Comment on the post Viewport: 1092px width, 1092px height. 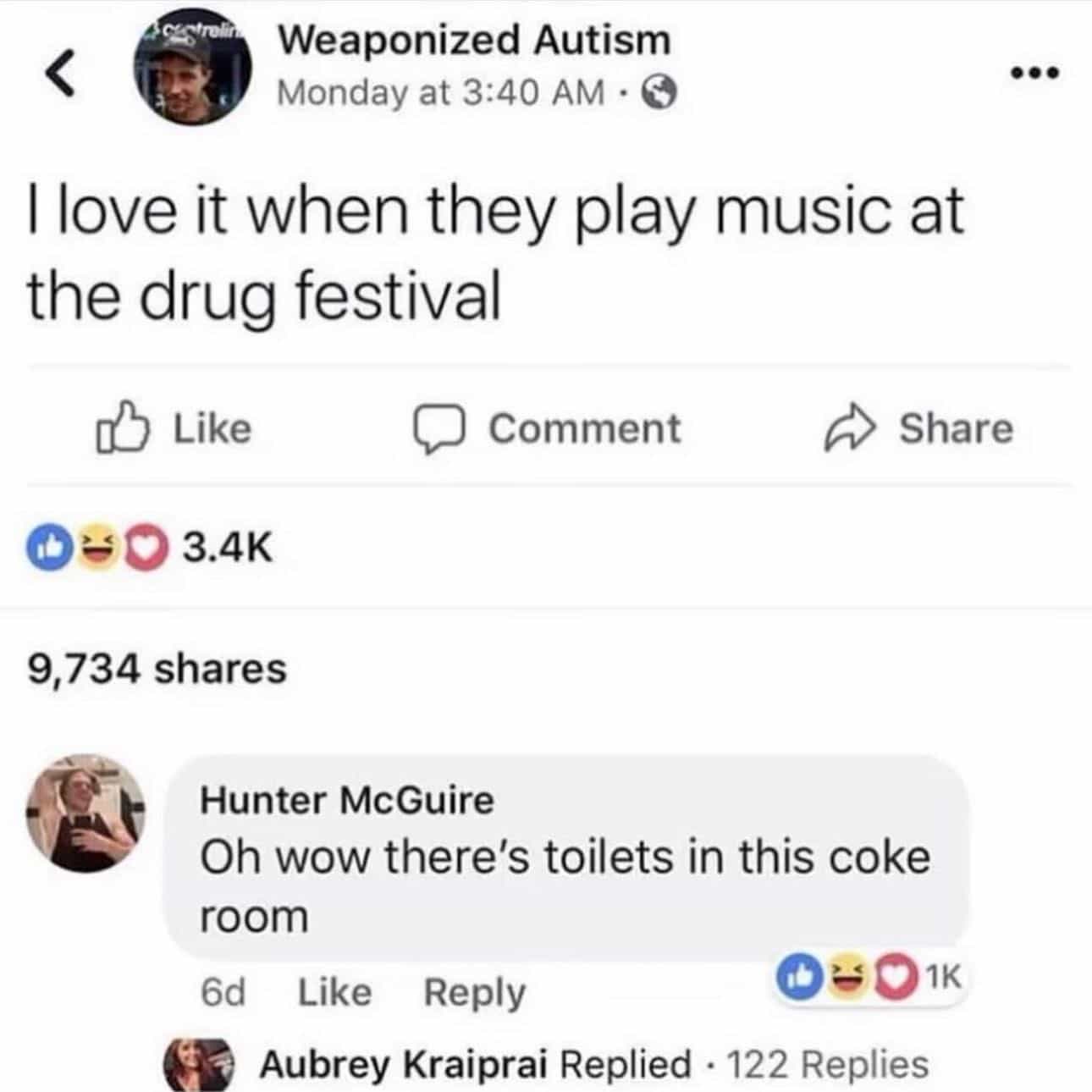pos(547,428)
